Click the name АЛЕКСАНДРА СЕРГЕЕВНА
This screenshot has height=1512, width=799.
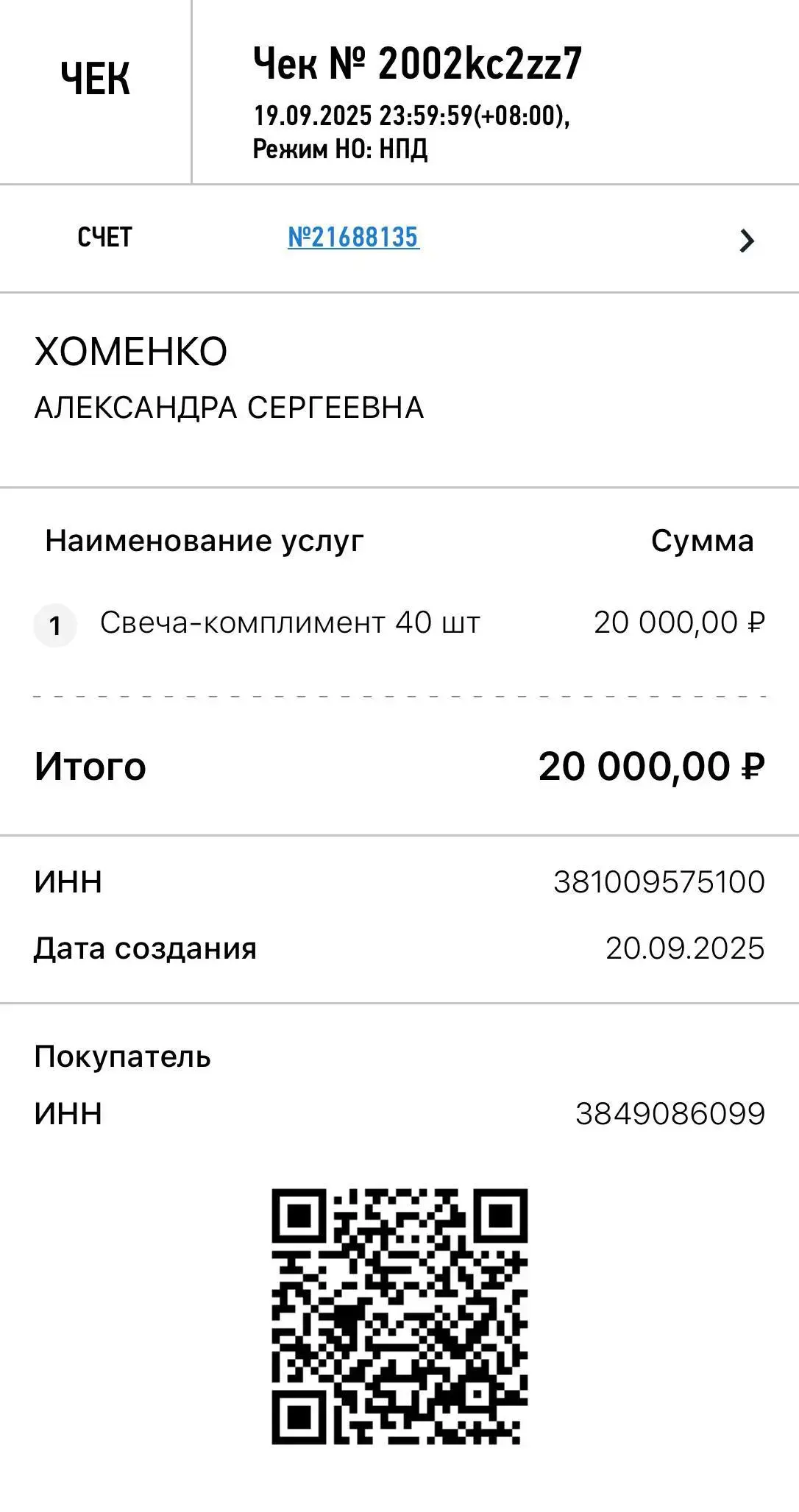[x=228, y=405]
